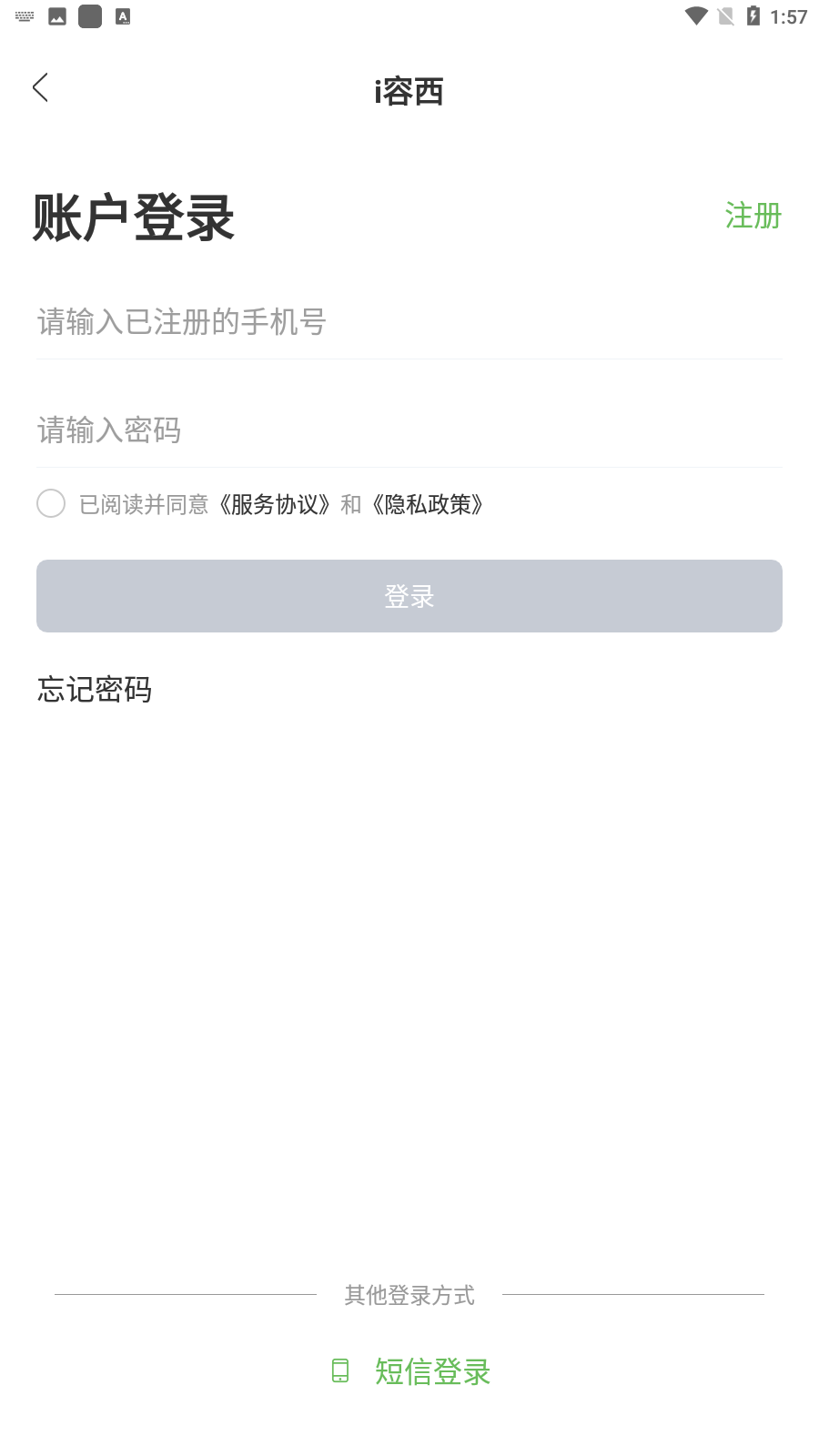The width and height of the screenshot is (819, 1456).
Task: Check the agreement consent circle
Action: [51, 502]
